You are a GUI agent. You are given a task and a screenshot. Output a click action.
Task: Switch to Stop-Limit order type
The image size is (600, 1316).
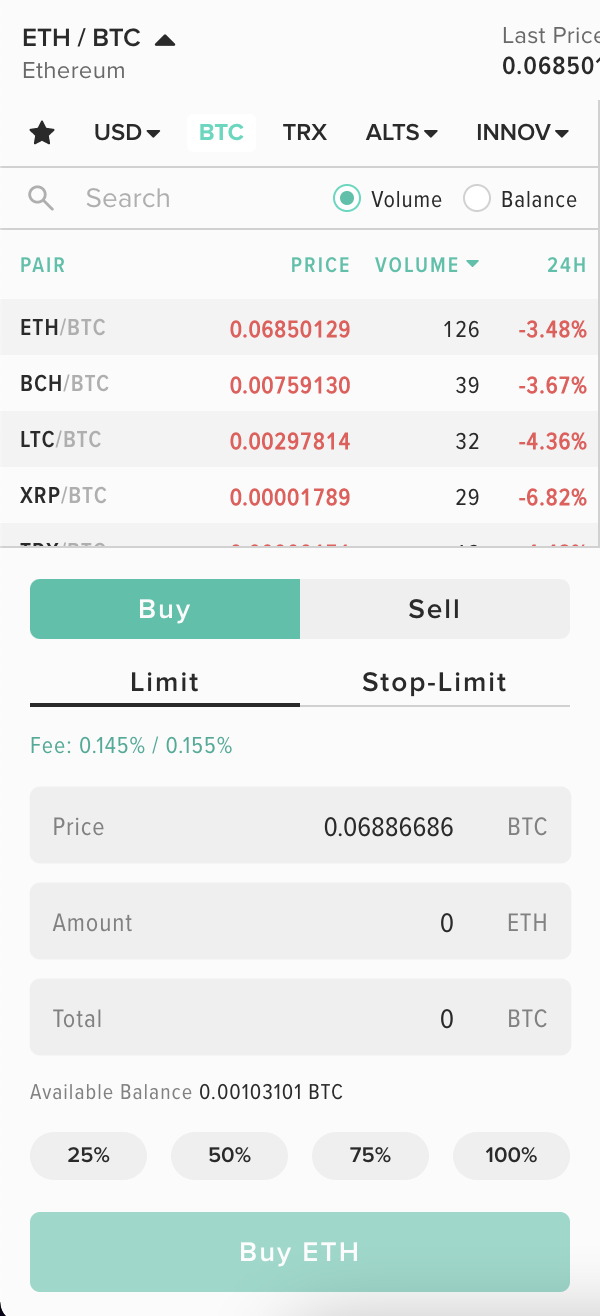click(x=435, y=682)
